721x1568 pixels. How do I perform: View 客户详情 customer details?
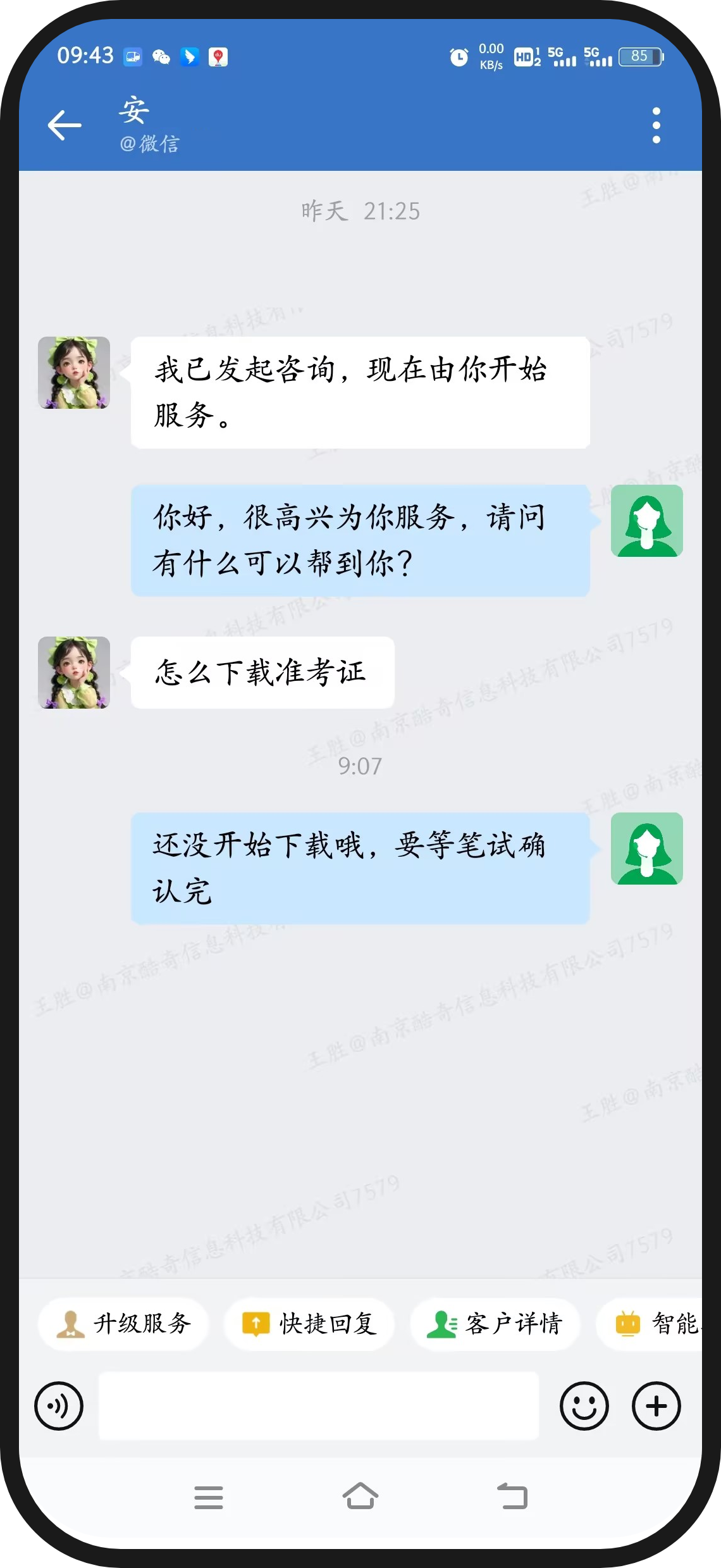pos(495,1323)
